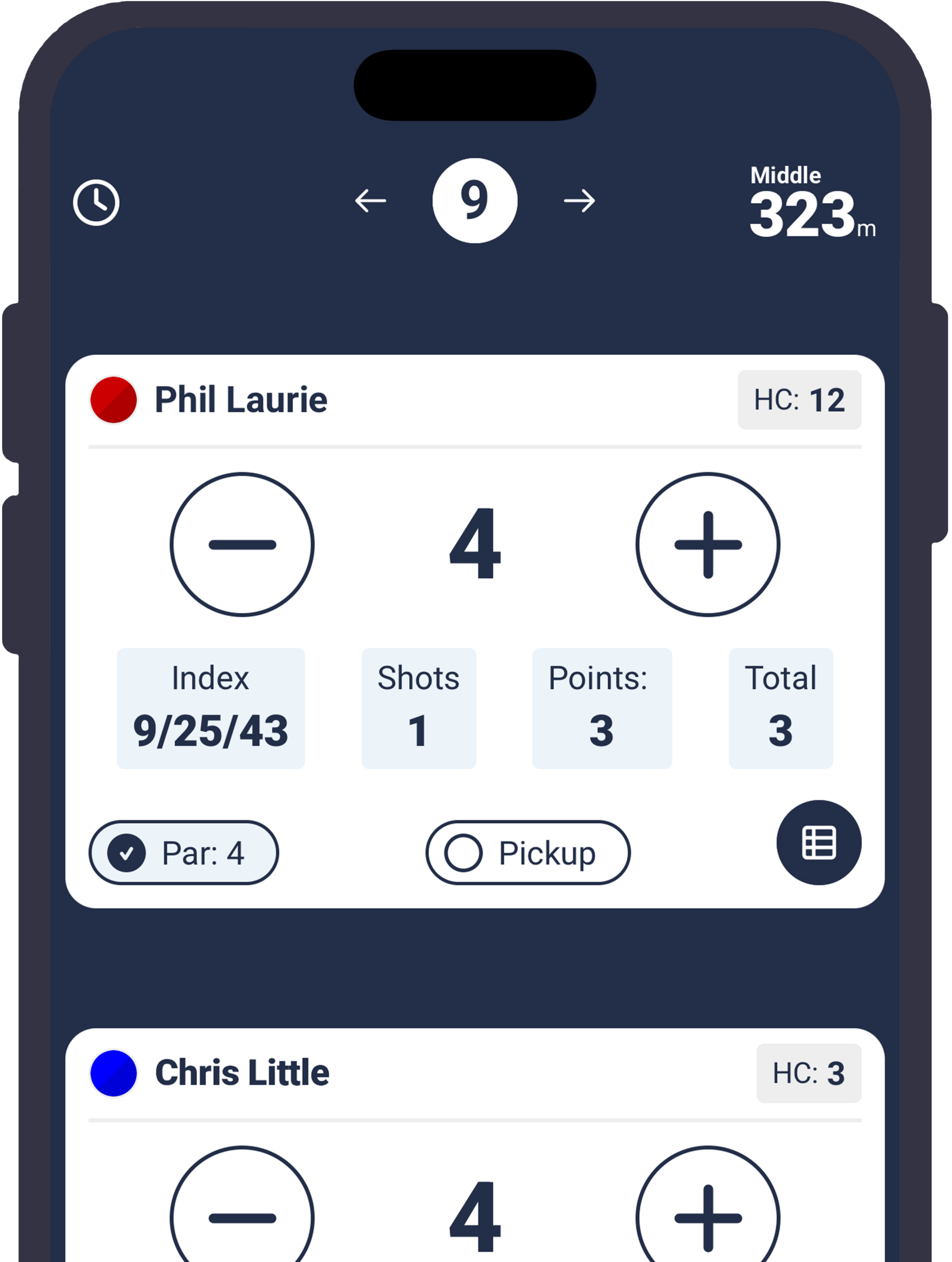Go to the previous hole

click(371, 201)
